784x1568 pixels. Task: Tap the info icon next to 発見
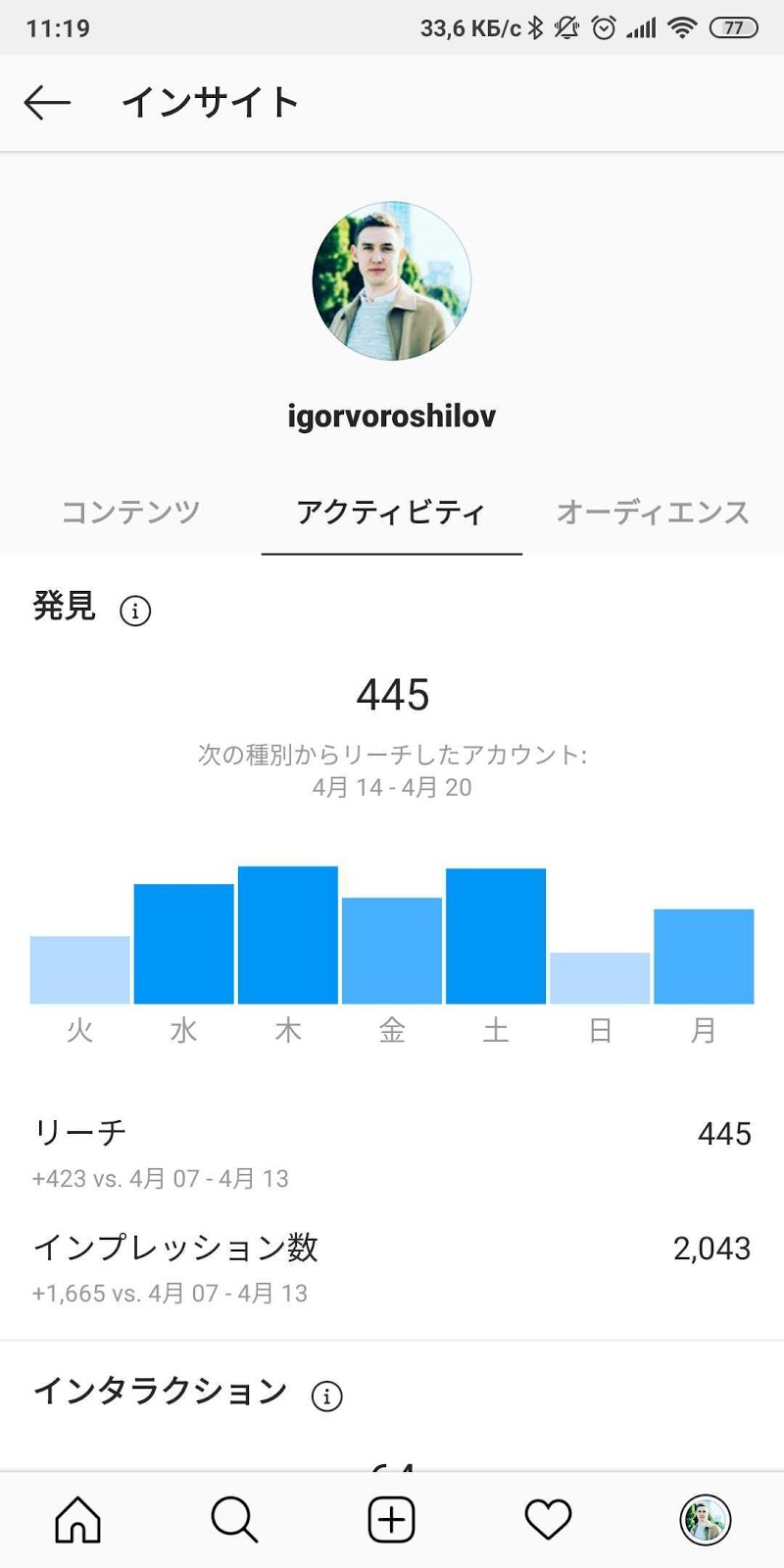[x=135, y=611]
